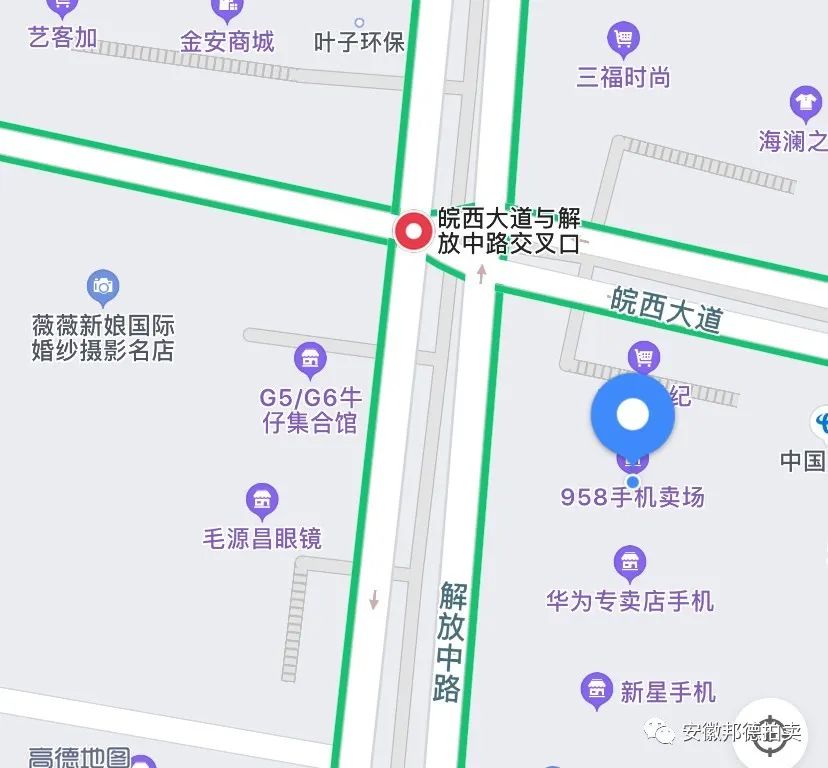Tap the 皖西大道与解放中路交叉口 red marker
The height and width of the screenshot is (768, 828).
[x=413, y=231]
